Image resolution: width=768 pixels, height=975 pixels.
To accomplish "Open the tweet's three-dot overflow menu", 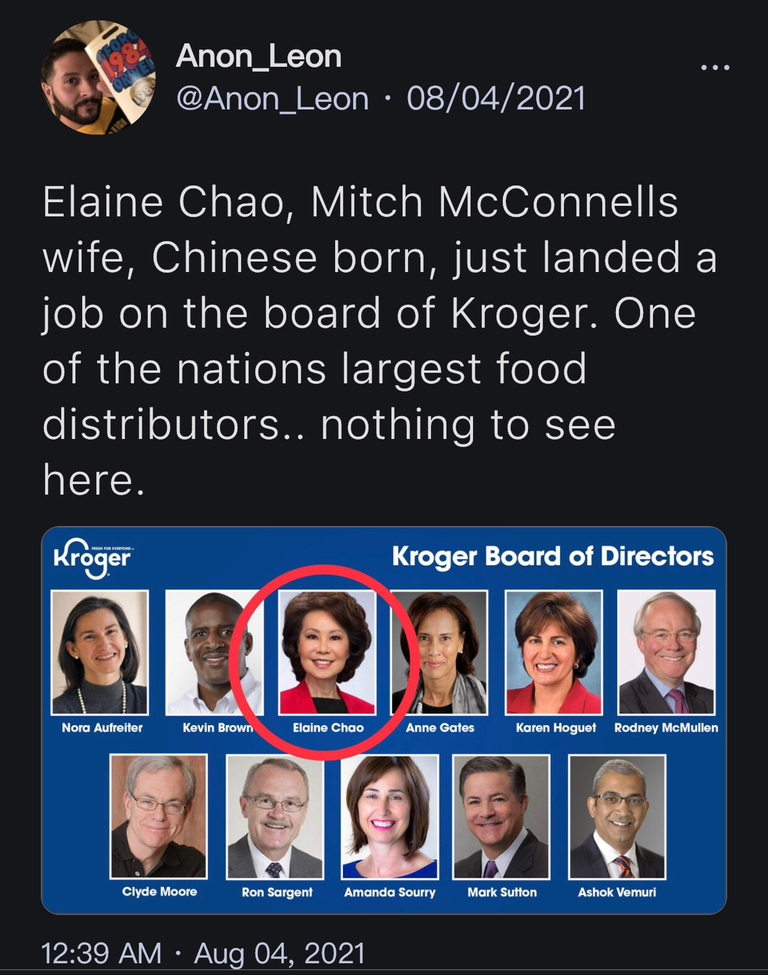I will (715, 68).
